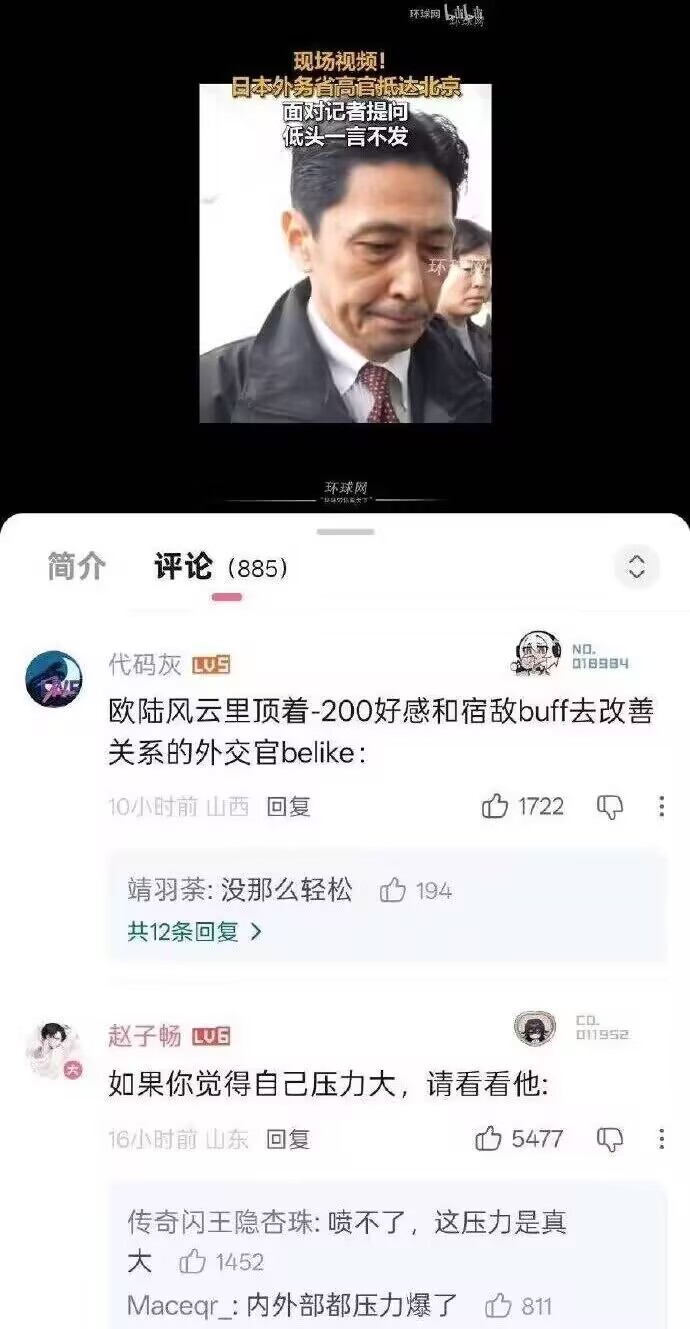The image size is (690, 1329).
Task: Reply to 赵子畅's comment
Action: click(288, 1139)
